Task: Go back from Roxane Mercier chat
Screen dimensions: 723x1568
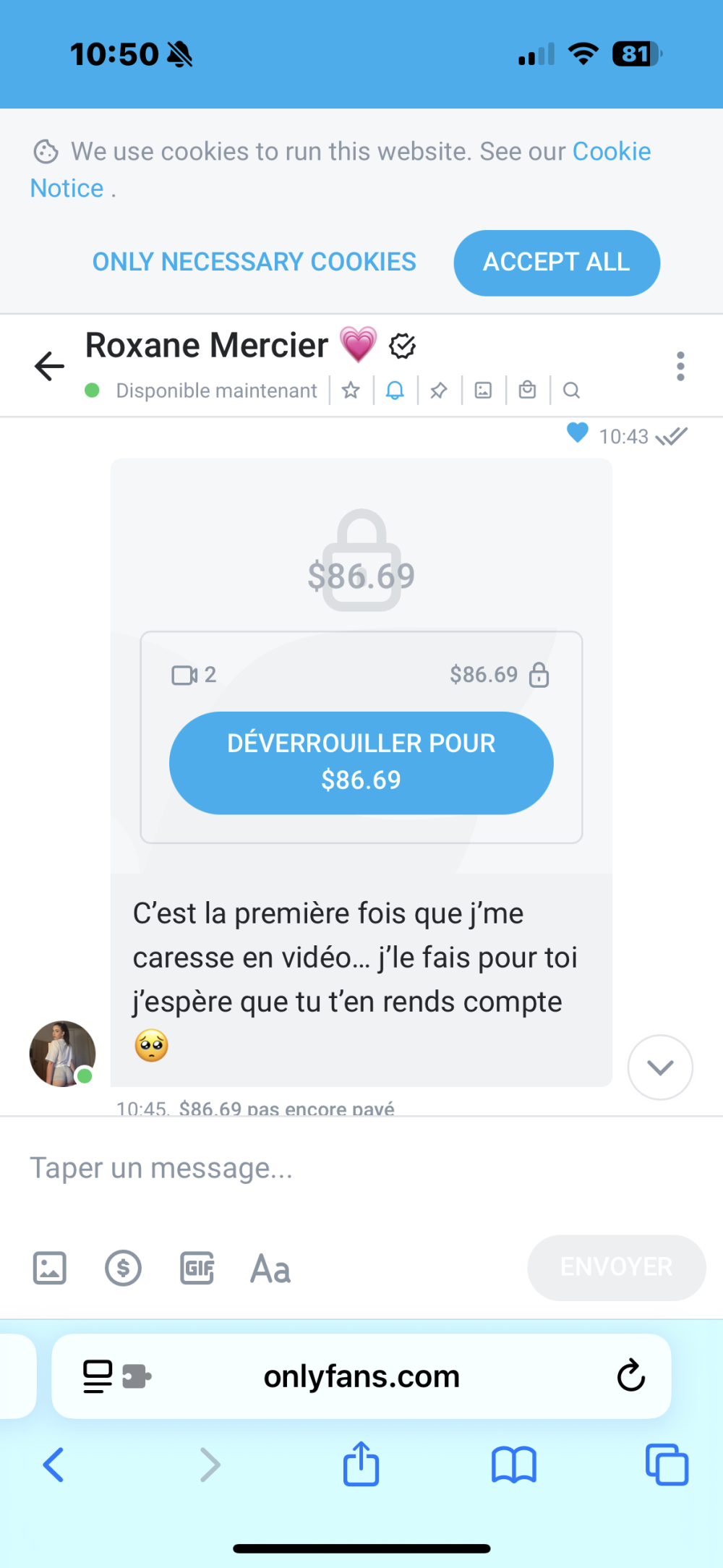Action: coord(49,366)
